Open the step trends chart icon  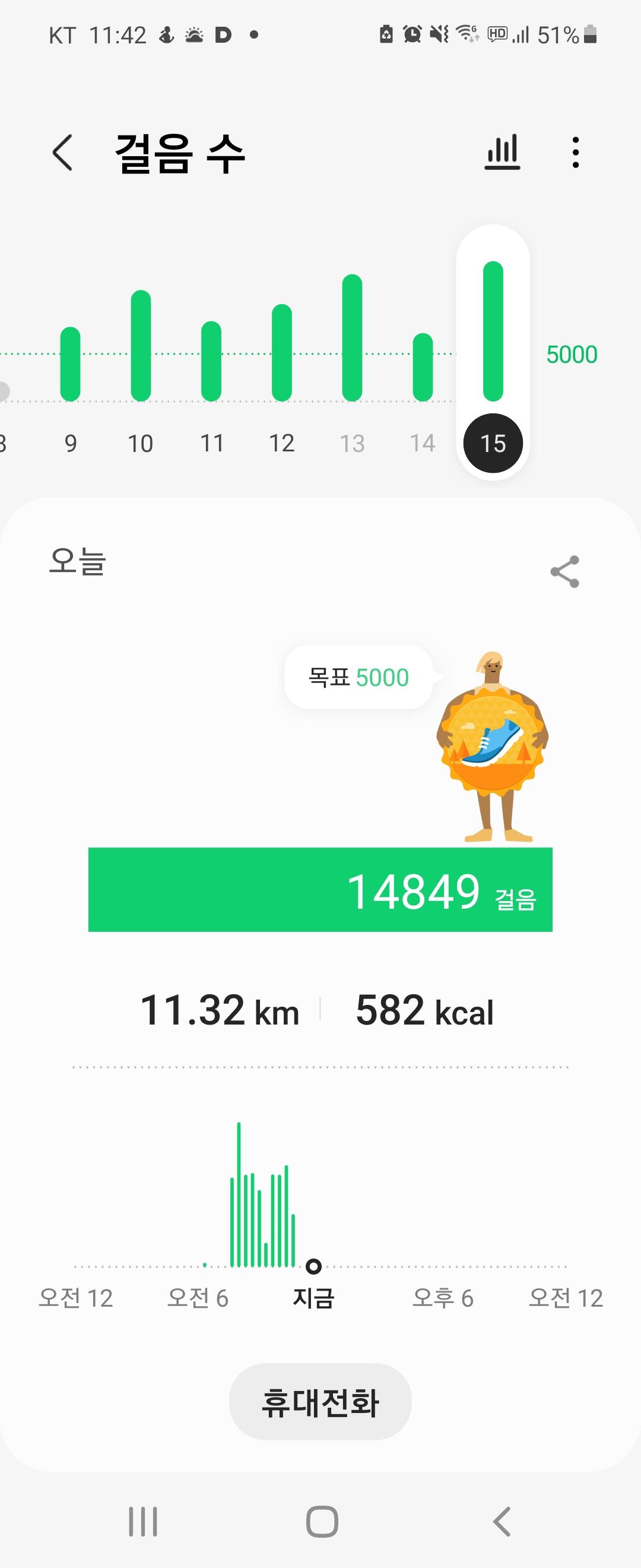pos(502,152)
